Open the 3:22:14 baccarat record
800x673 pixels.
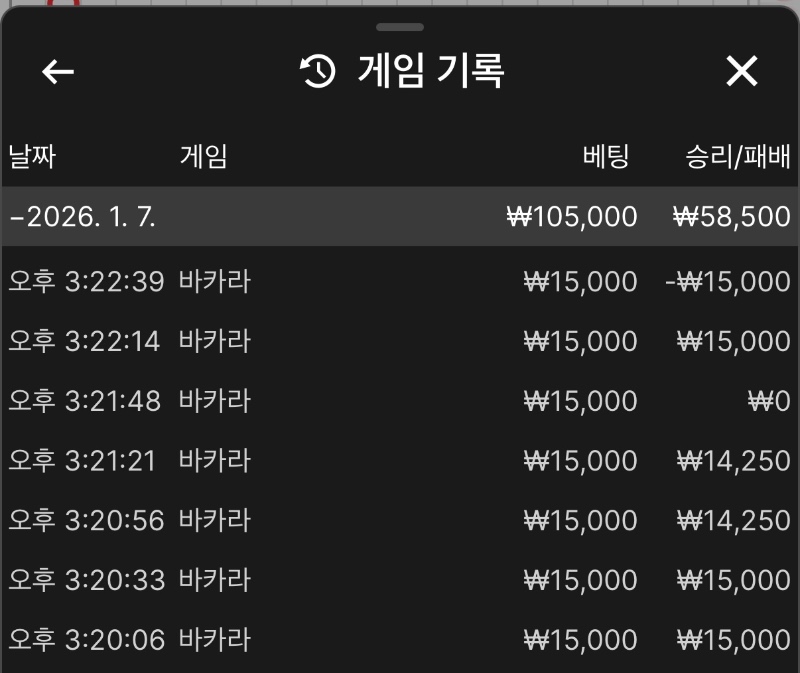coord(400,341)
